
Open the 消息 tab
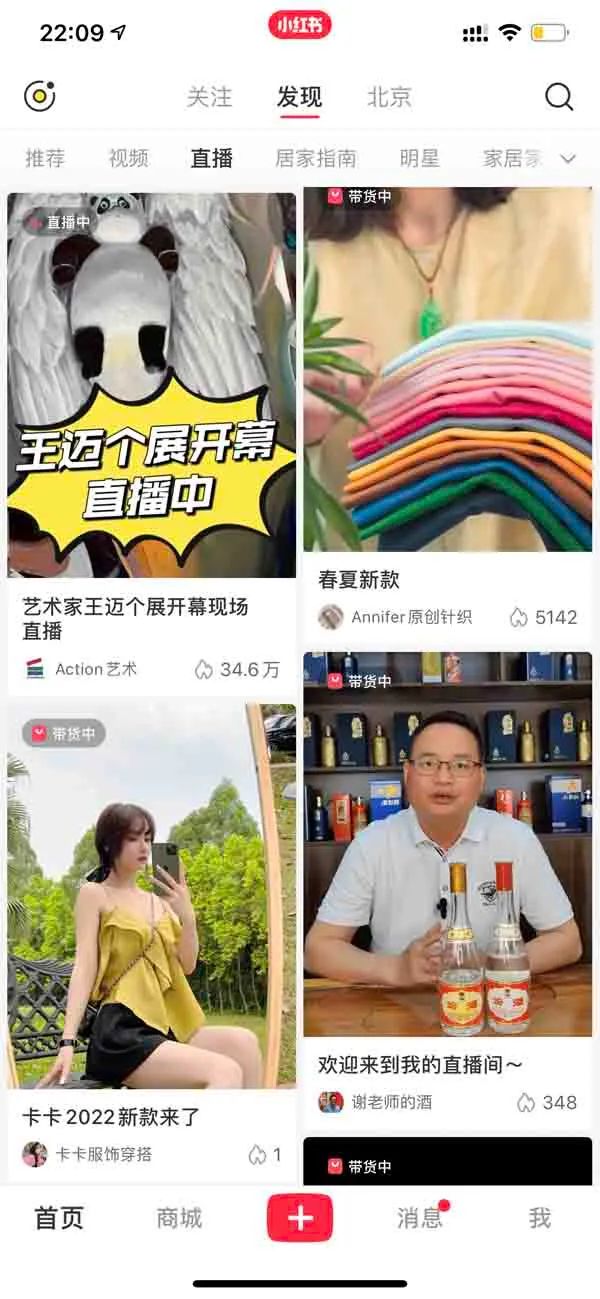point(419,1217)
